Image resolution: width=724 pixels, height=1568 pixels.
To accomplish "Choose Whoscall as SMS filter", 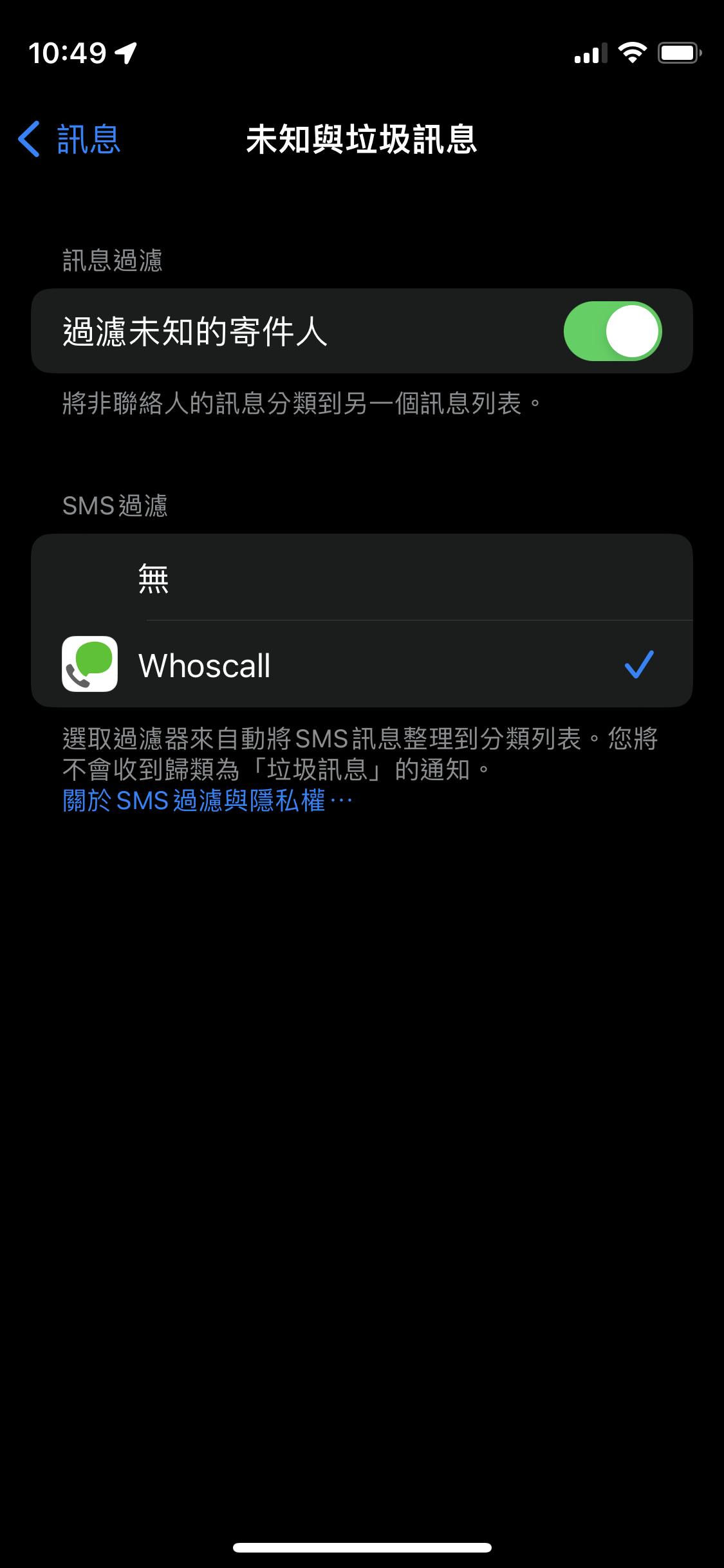I will click(360, 664).
